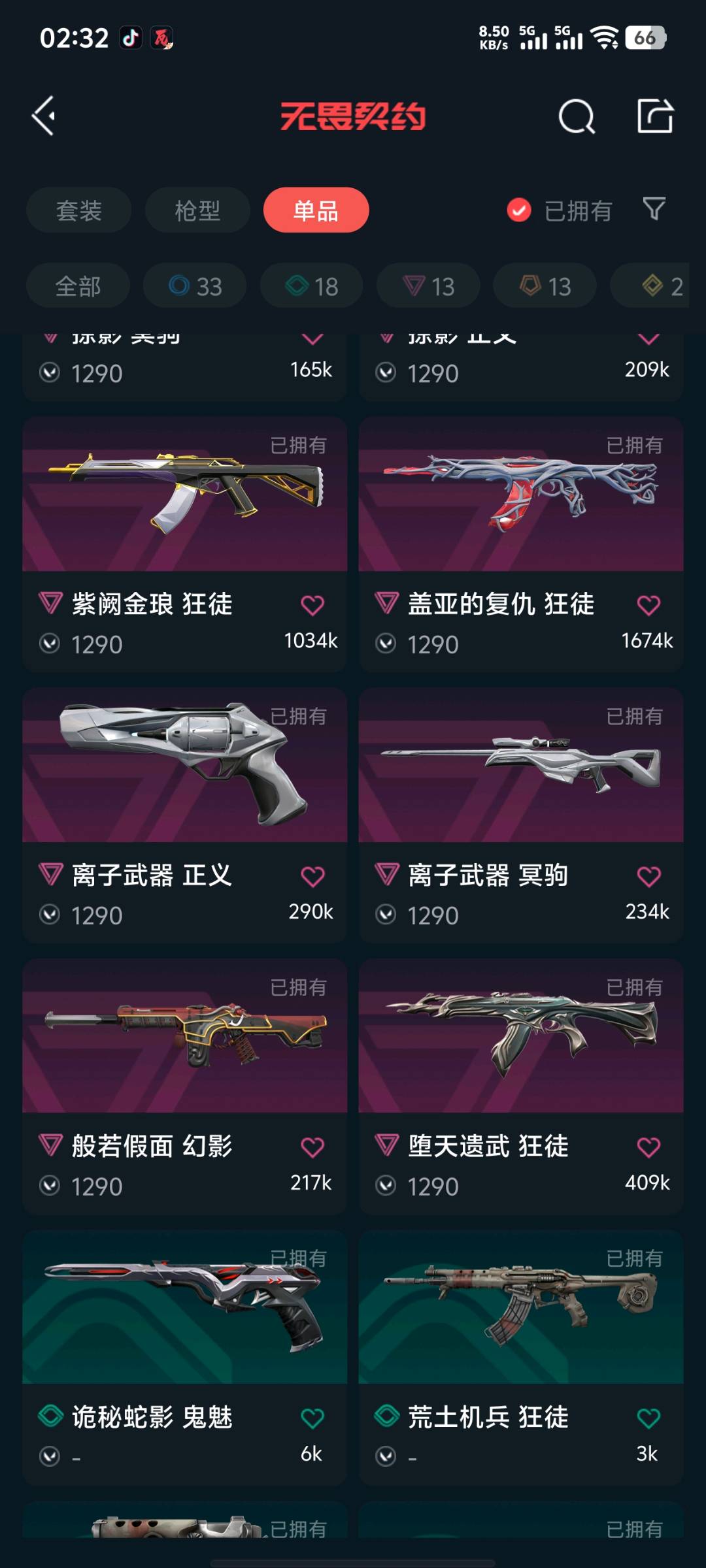Open the search icon in the header

(x=577, y=117)
